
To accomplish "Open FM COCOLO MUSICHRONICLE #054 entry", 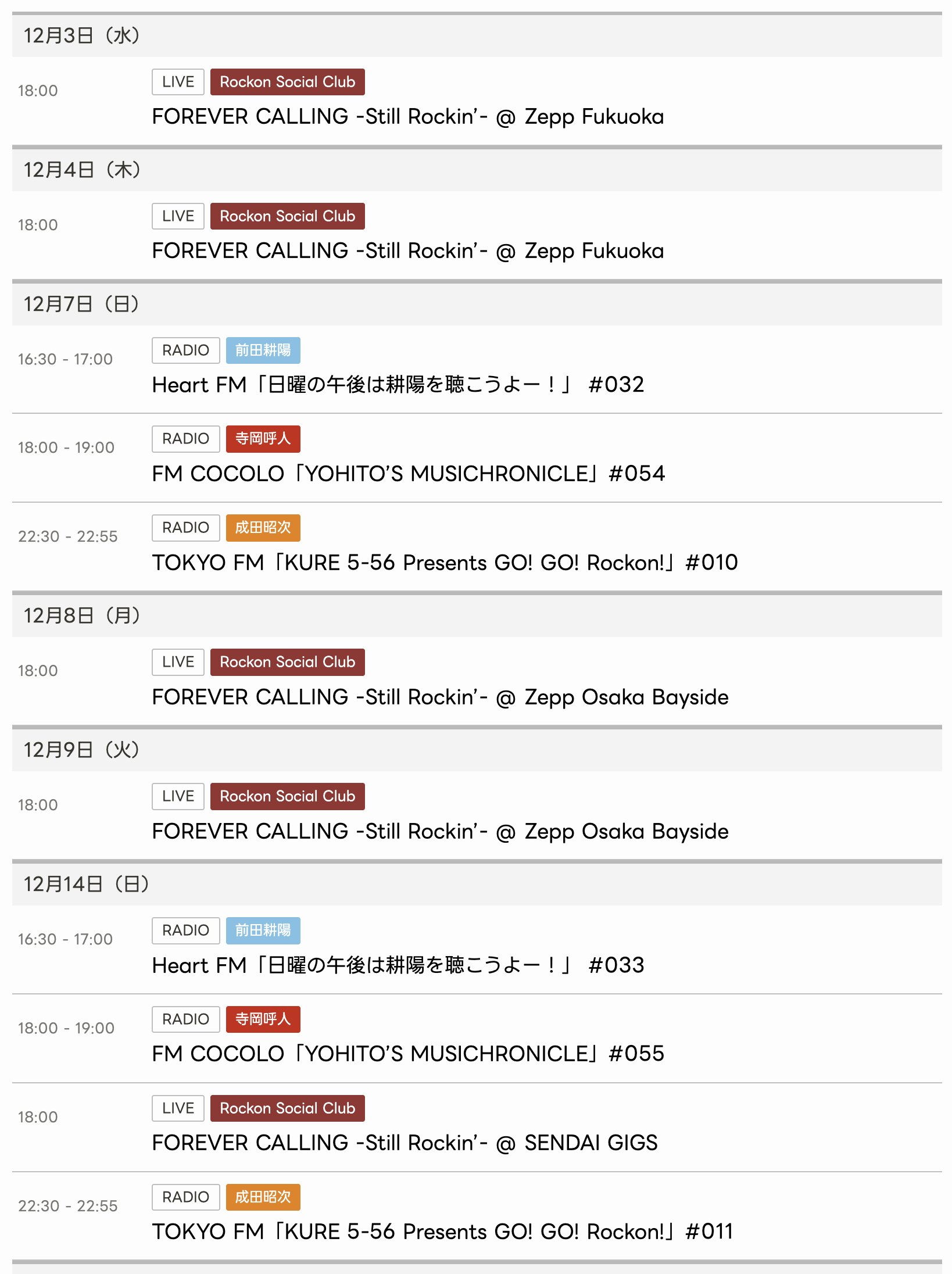I will pos(408,474).
